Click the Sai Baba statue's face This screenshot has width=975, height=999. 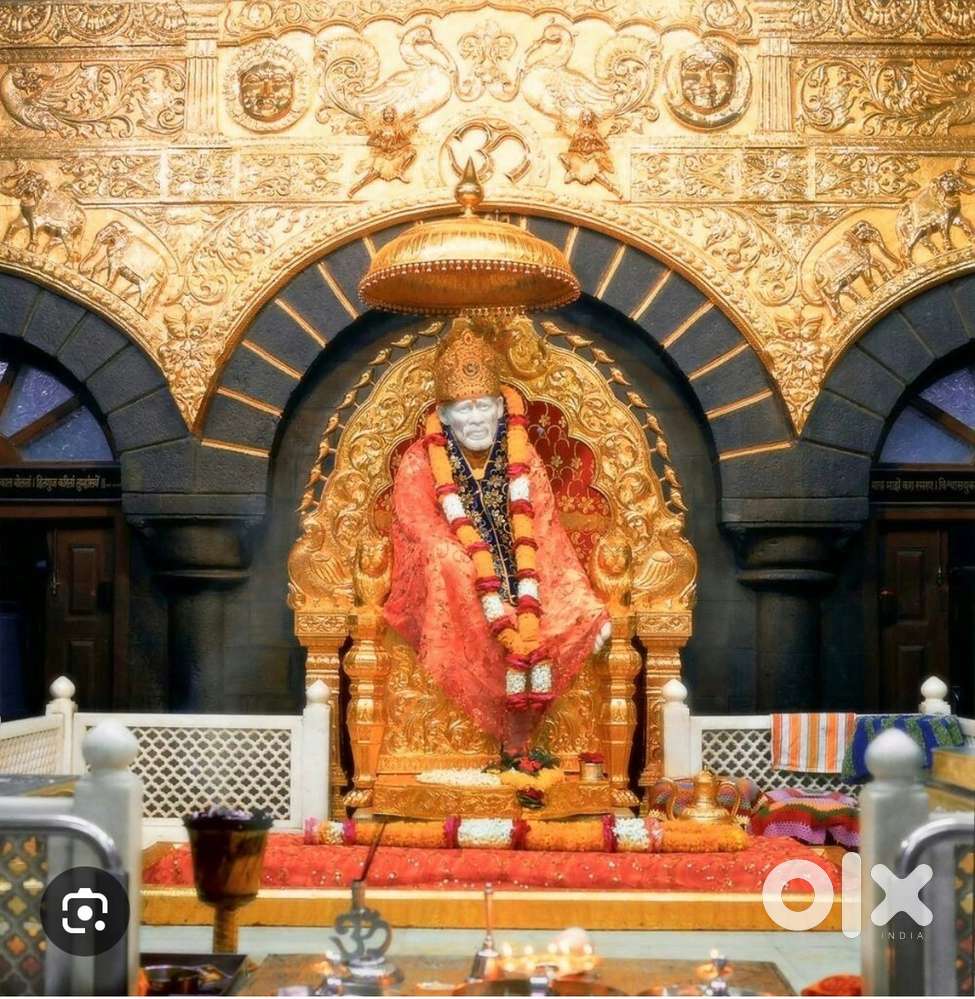tap(470, 423)
